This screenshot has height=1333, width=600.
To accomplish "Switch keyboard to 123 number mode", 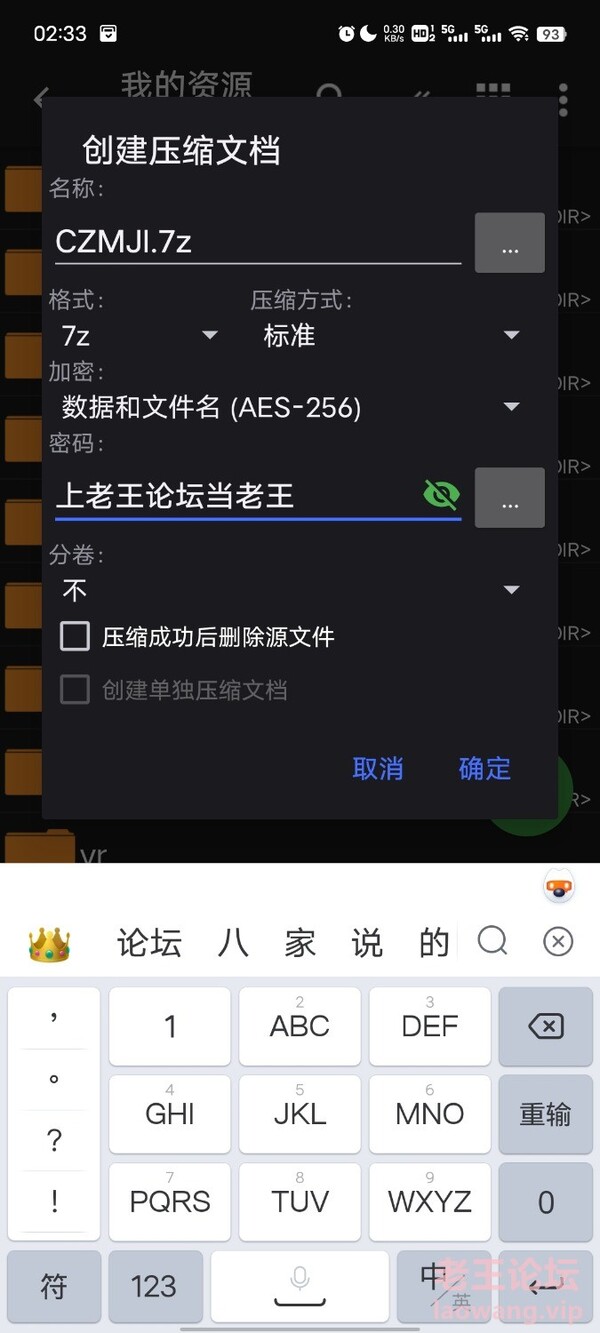I will pyautogui.click(x=154, y=1285).
